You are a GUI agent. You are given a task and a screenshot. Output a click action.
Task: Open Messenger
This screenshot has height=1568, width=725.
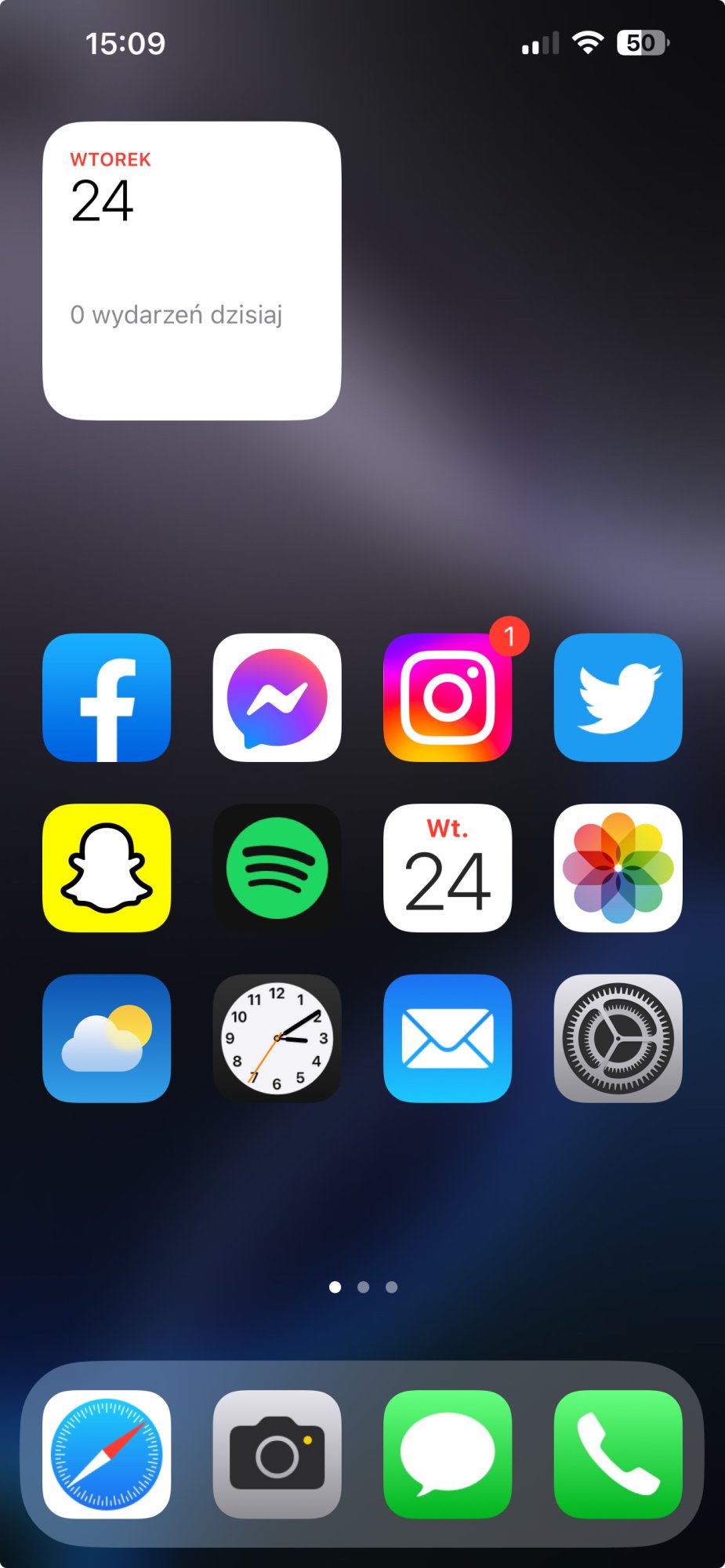[x=277, y=697]
